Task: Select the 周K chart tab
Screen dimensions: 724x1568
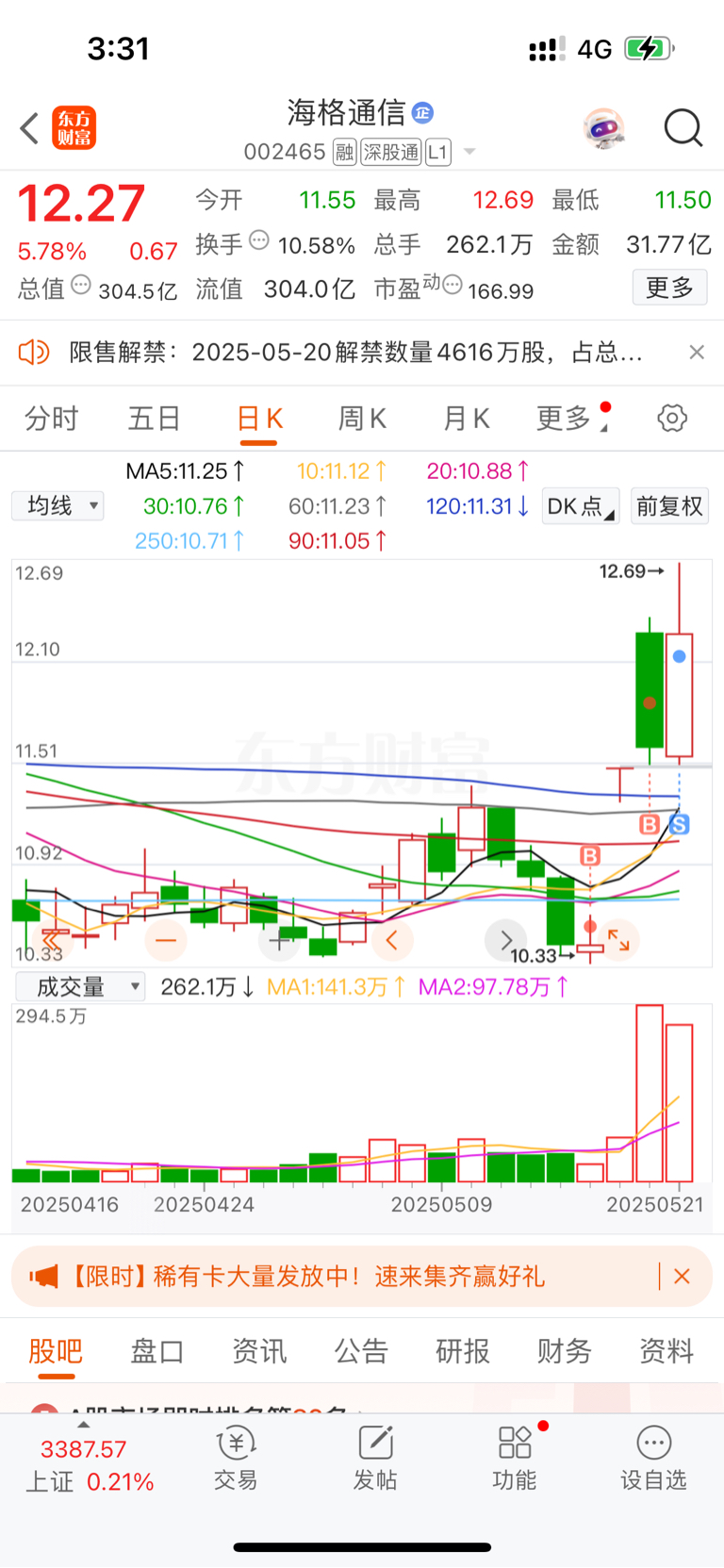Action: click(362, 418)
